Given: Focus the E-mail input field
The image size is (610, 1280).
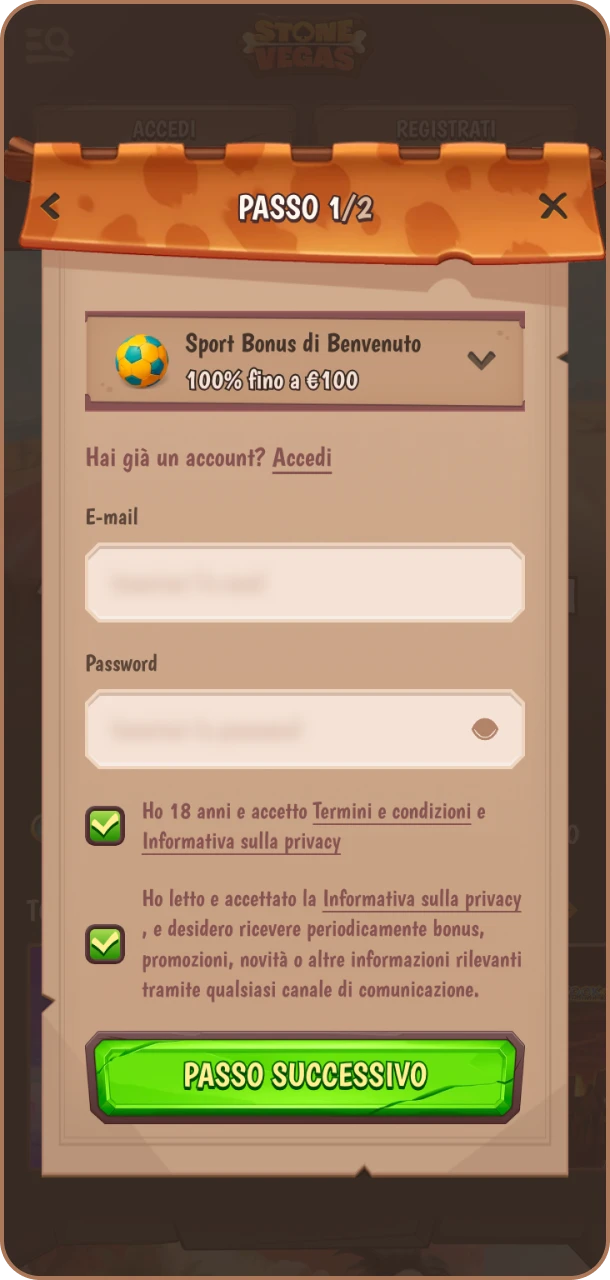Looking at the screenshot, I should coord(304,582).
